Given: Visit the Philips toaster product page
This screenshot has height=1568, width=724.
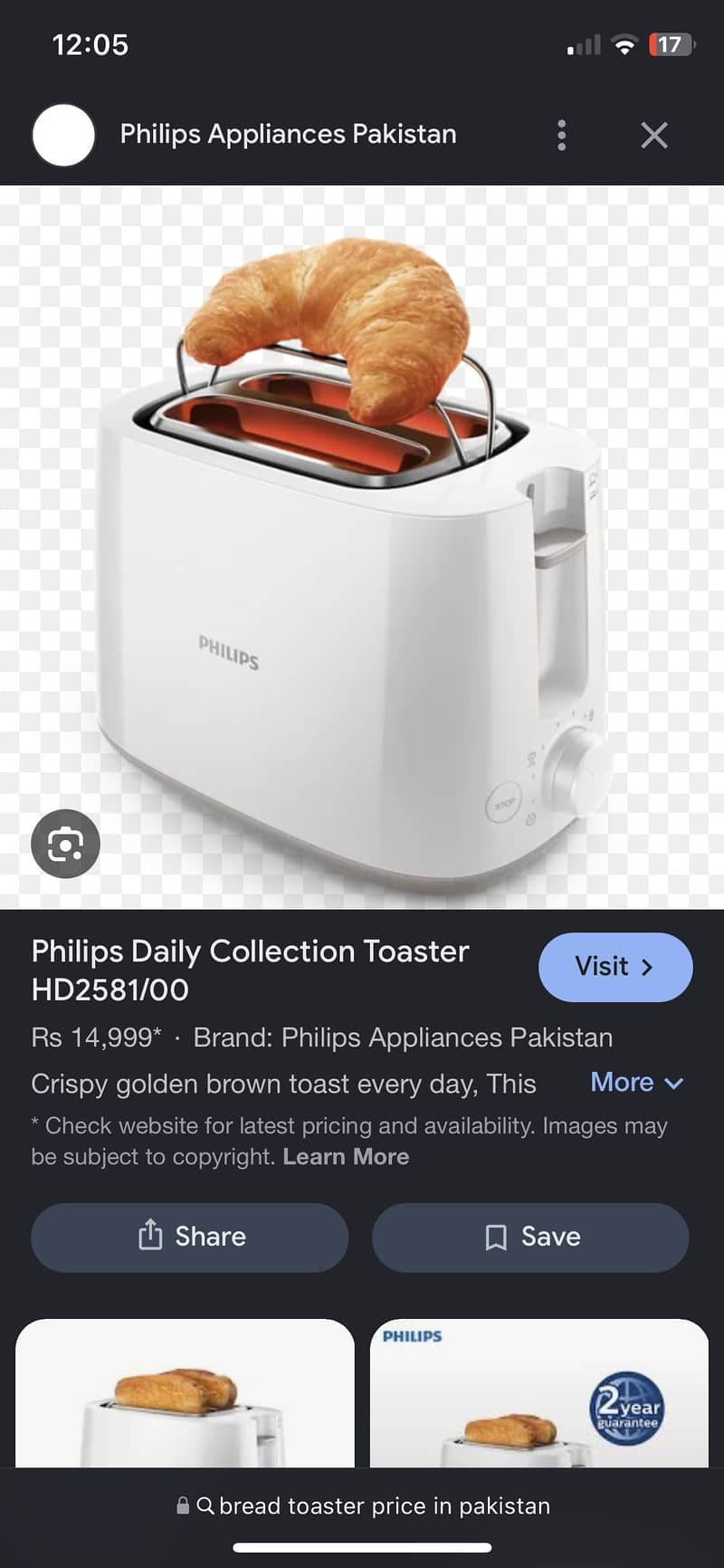Looking at the screenshot, I should (x=614, y=967).
